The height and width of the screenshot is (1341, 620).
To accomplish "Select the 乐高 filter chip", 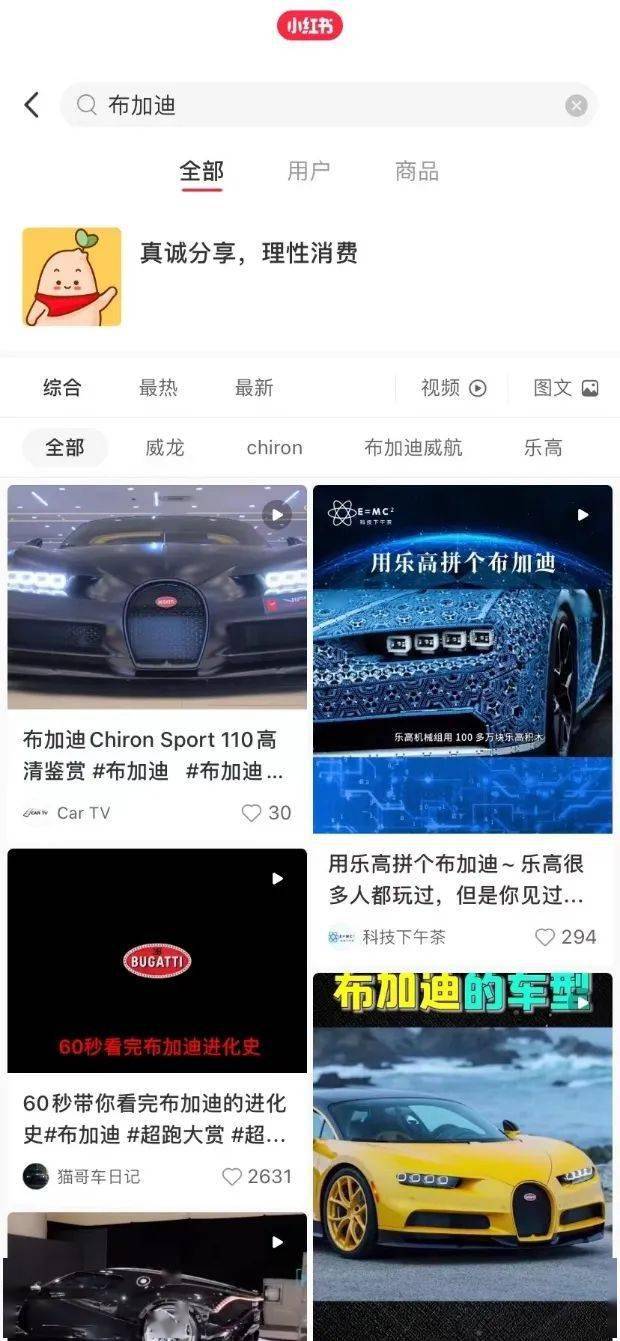I will pos(543,448).
